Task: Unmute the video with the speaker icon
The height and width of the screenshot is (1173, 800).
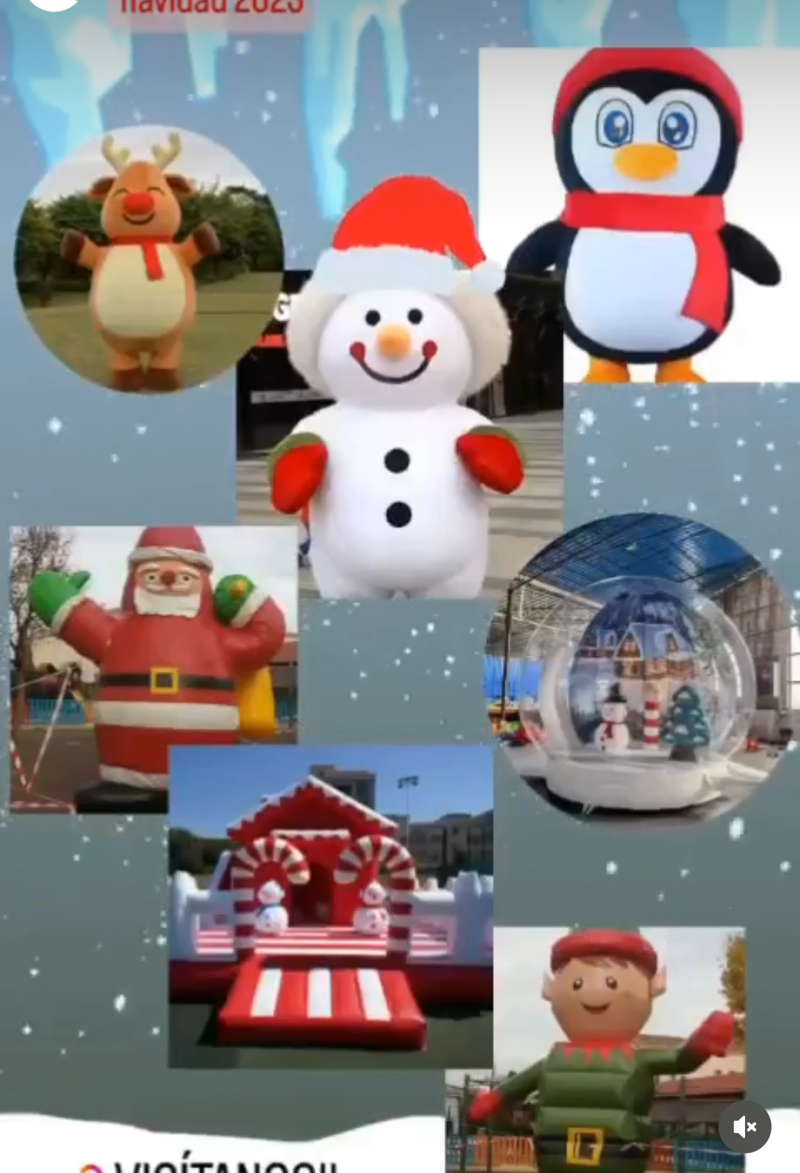Action: click(745, 1127)
